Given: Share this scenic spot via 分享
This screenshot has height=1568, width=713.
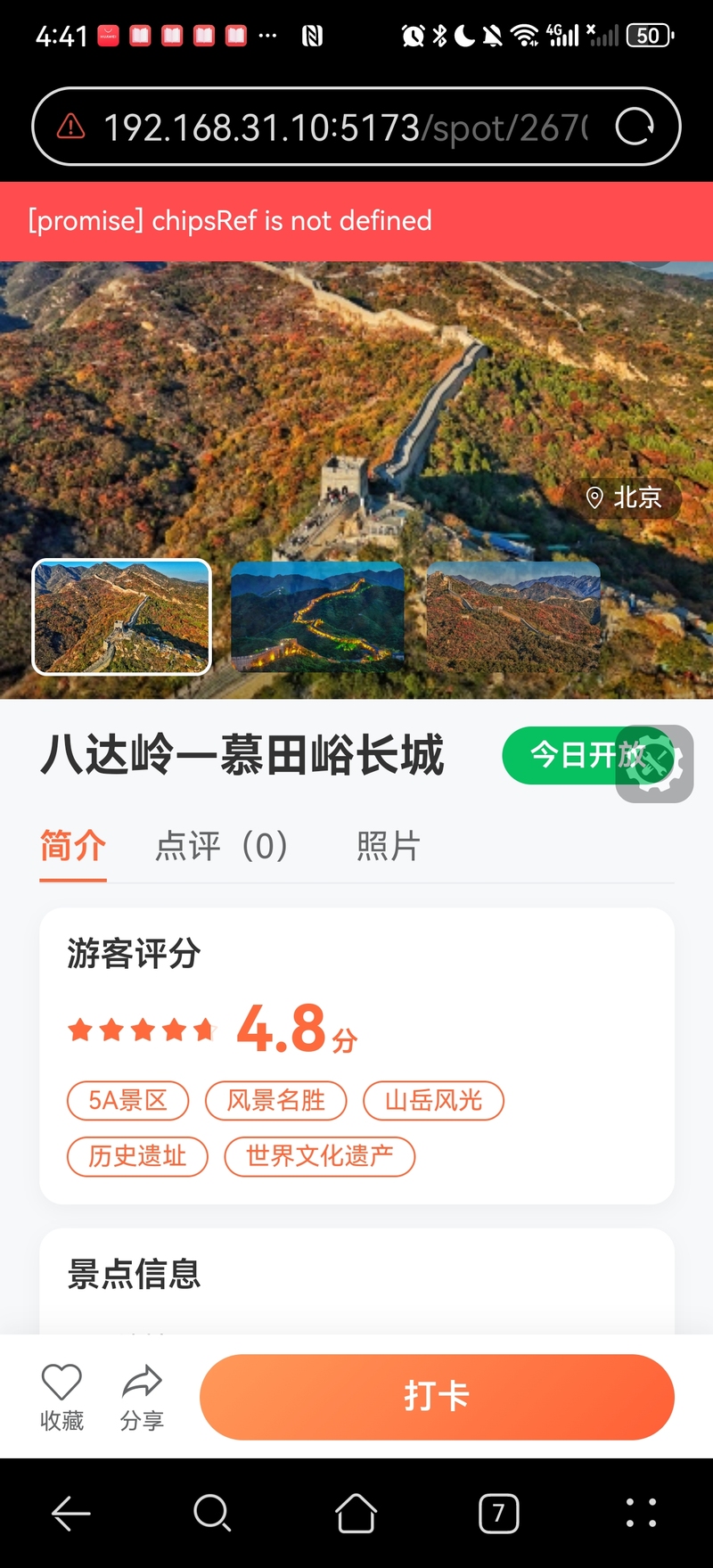Looking at the screenshot, I should 142,1398.
